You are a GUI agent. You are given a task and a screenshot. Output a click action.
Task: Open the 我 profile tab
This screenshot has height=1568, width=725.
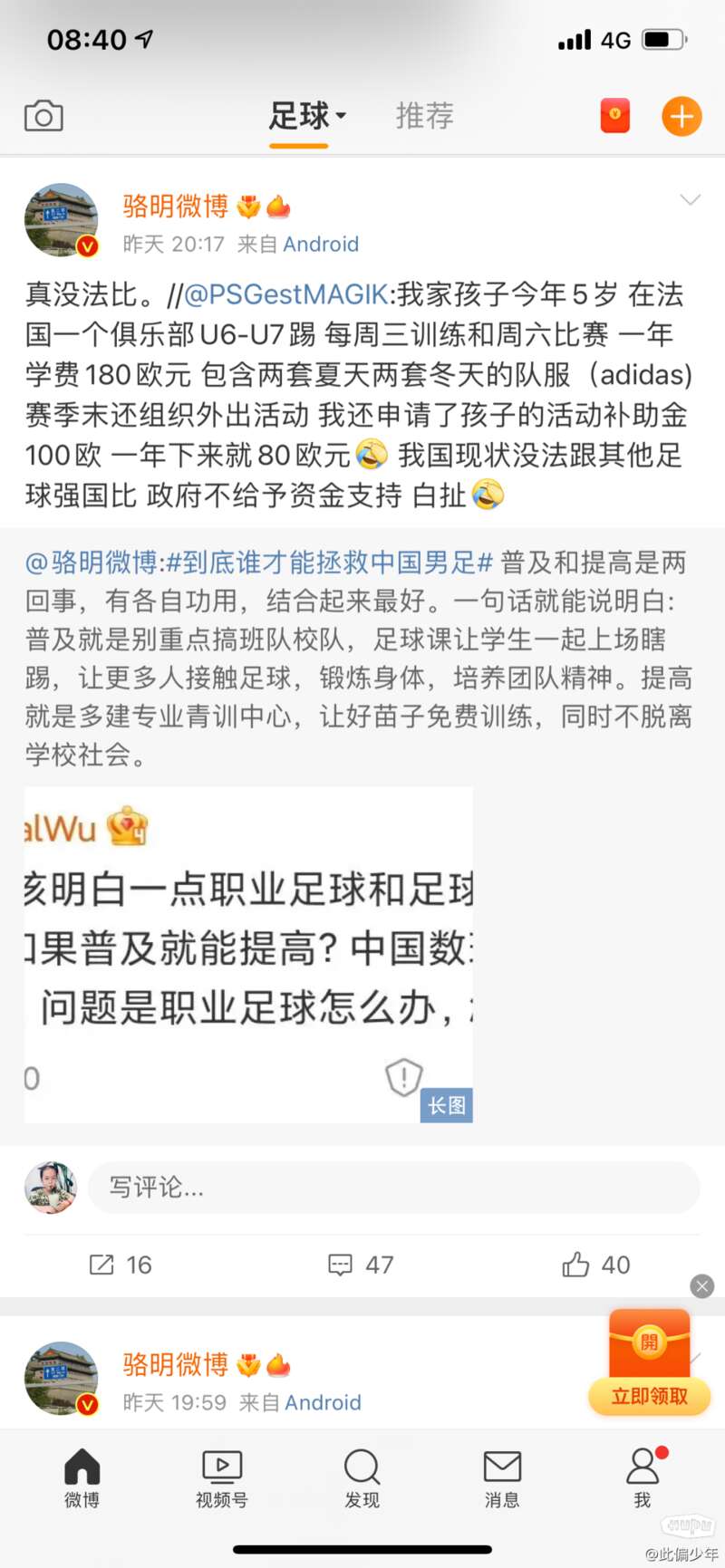pyautogui.click(x=642, y=1477)
